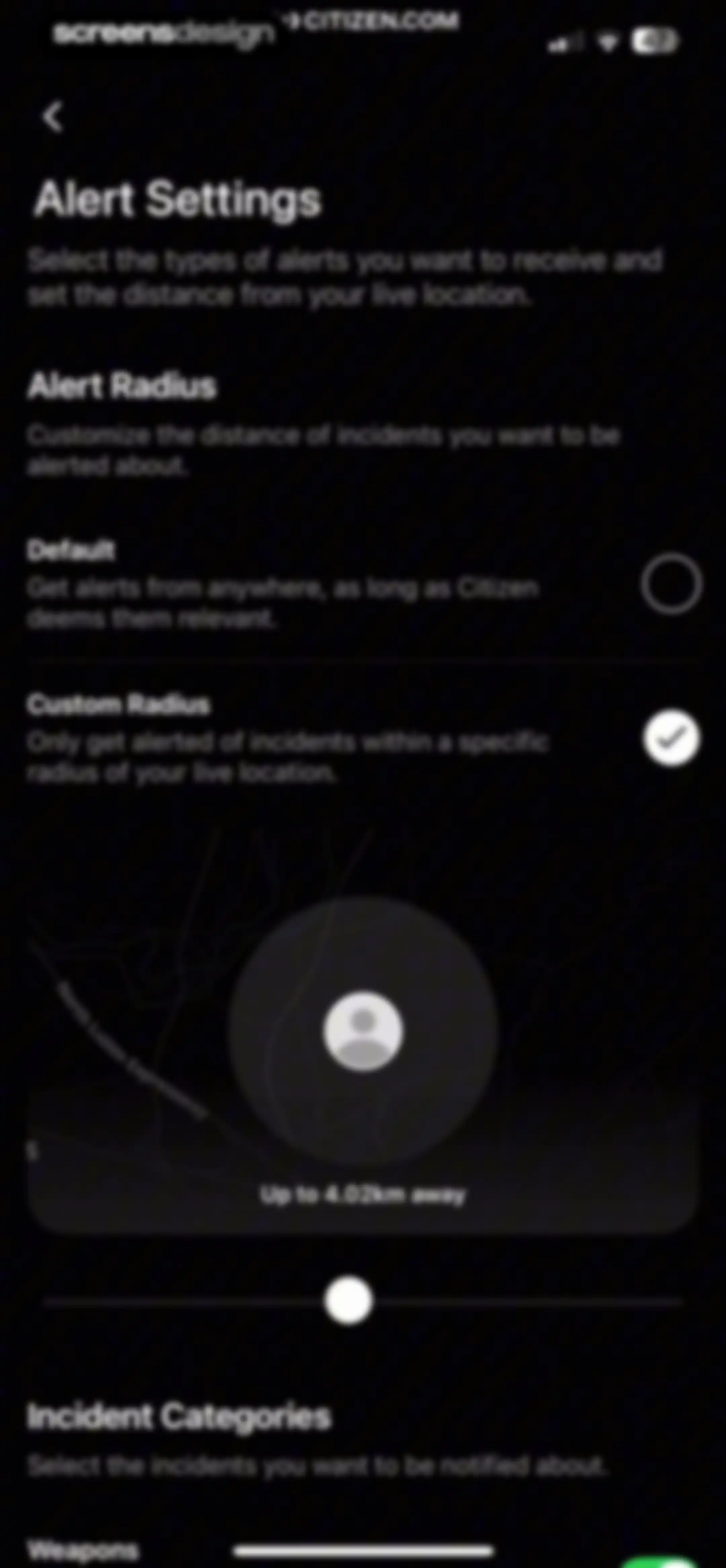The width and height of the screenshot is (726, 1568).
Task: Select the Default alert radius option
Action: click(x=671, y=583)
